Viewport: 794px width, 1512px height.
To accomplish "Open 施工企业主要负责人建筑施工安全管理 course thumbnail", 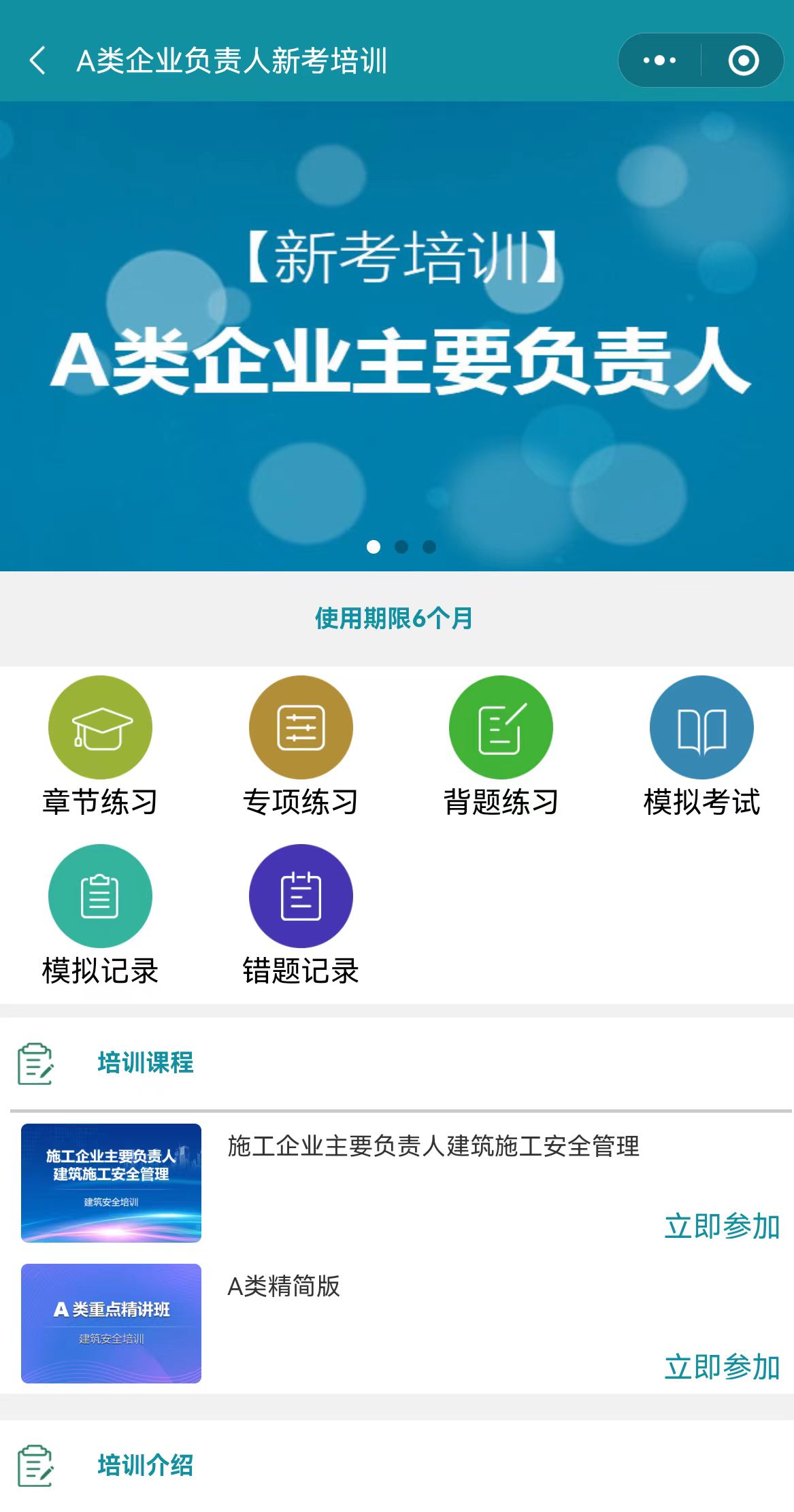I will click(111, 1183).
